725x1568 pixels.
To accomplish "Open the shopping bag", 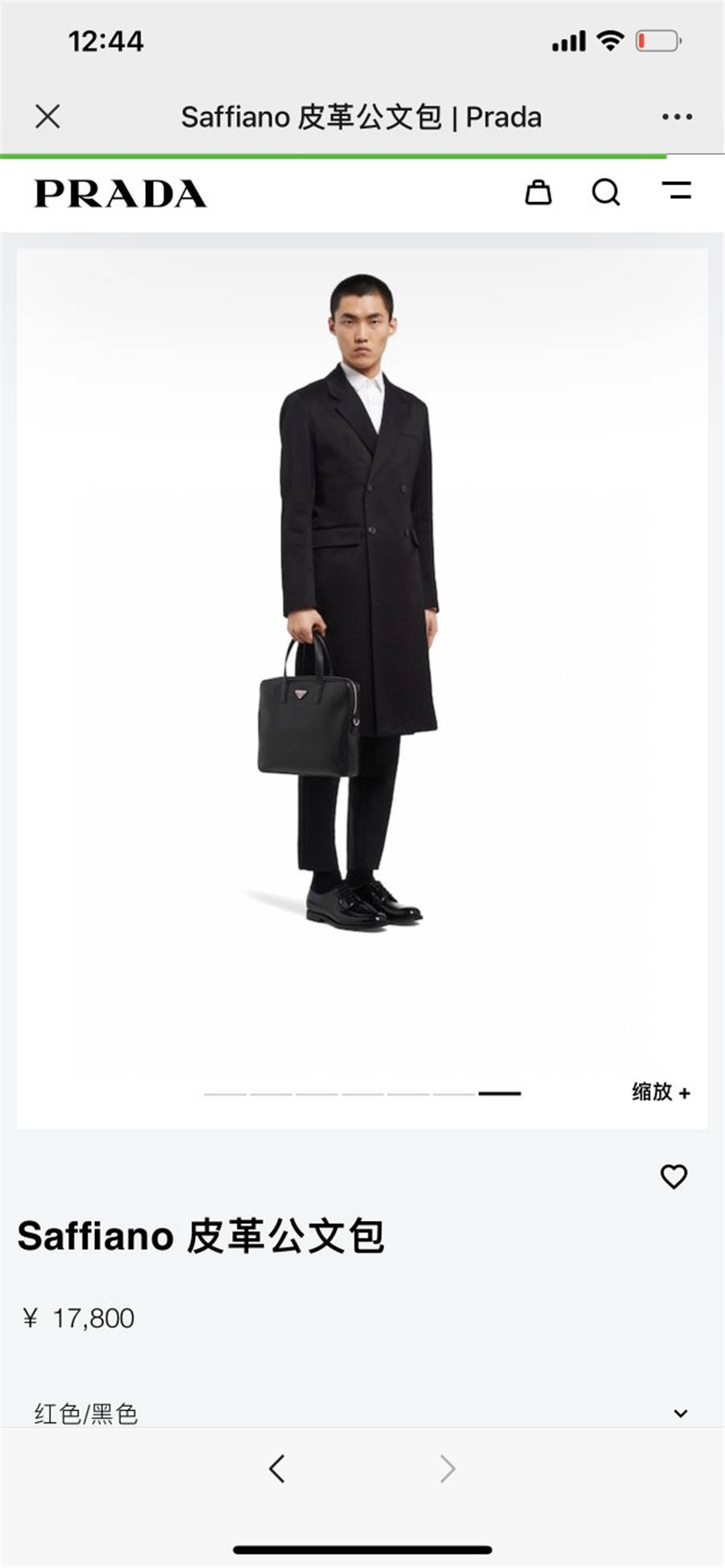I will [538, 192].
